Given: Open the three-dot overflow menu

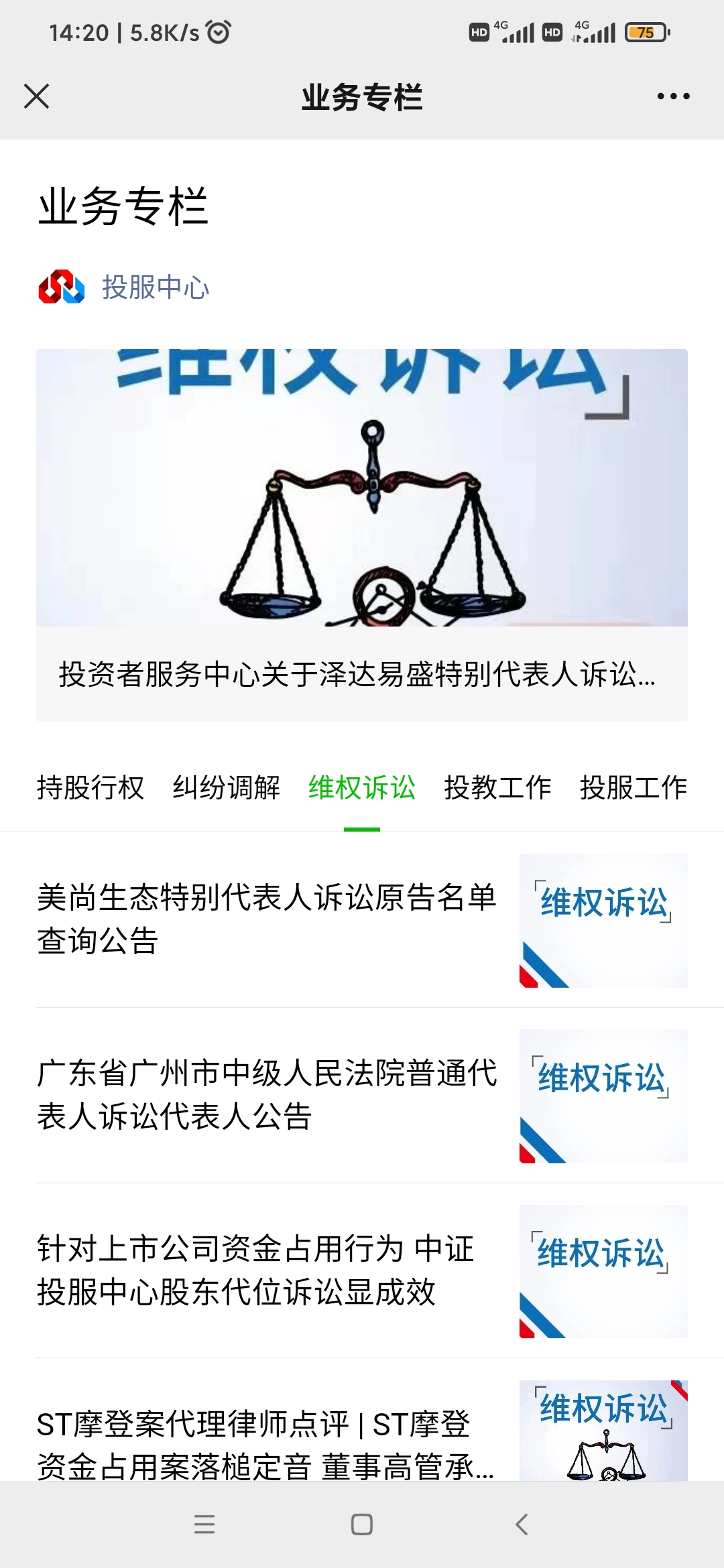Looking at the screenshot, I should tap(673, 96).
